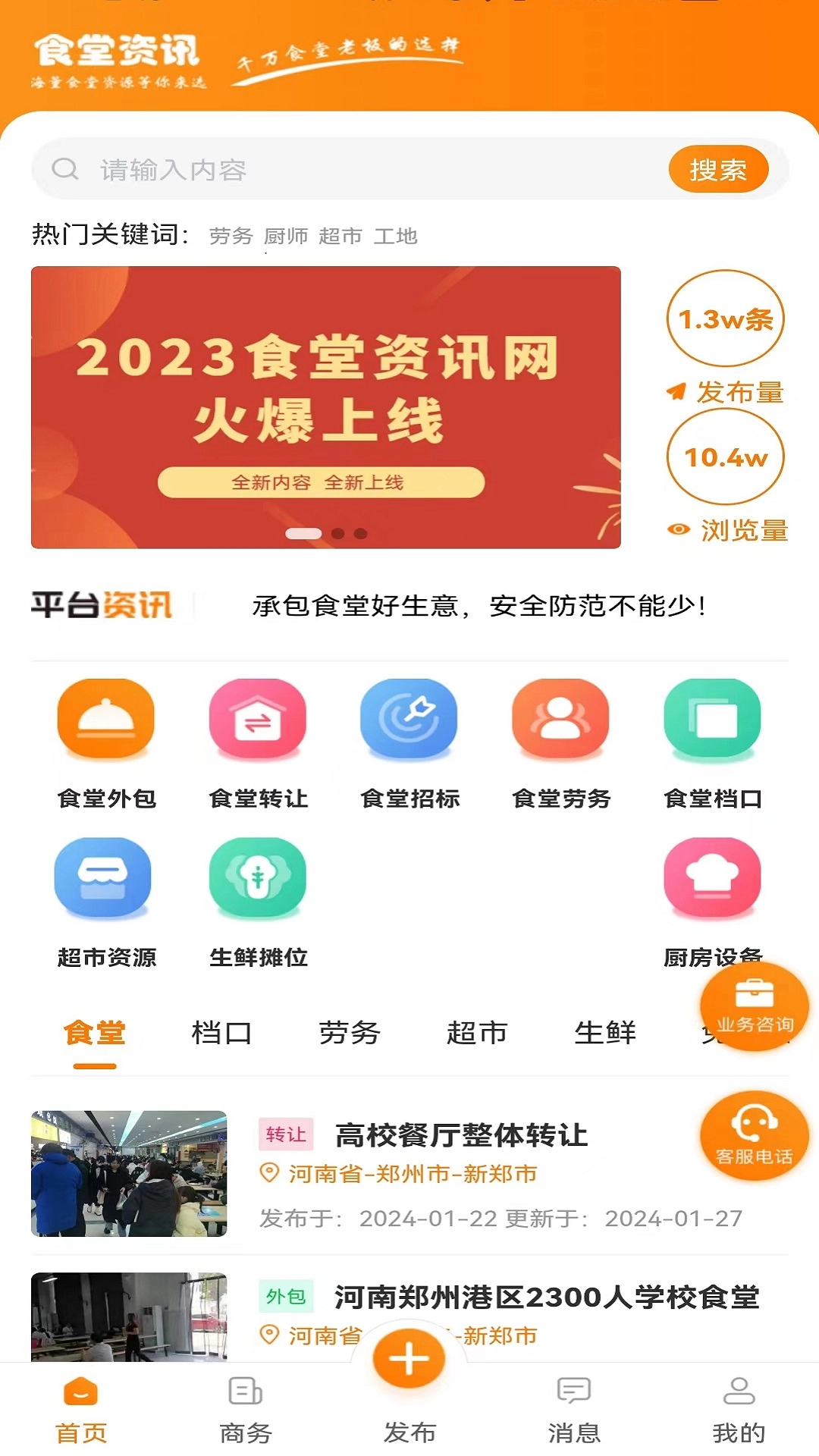Tap the hot keyword 厨师
Viewport: 819px width, 1456px height.
pos(285,236)
